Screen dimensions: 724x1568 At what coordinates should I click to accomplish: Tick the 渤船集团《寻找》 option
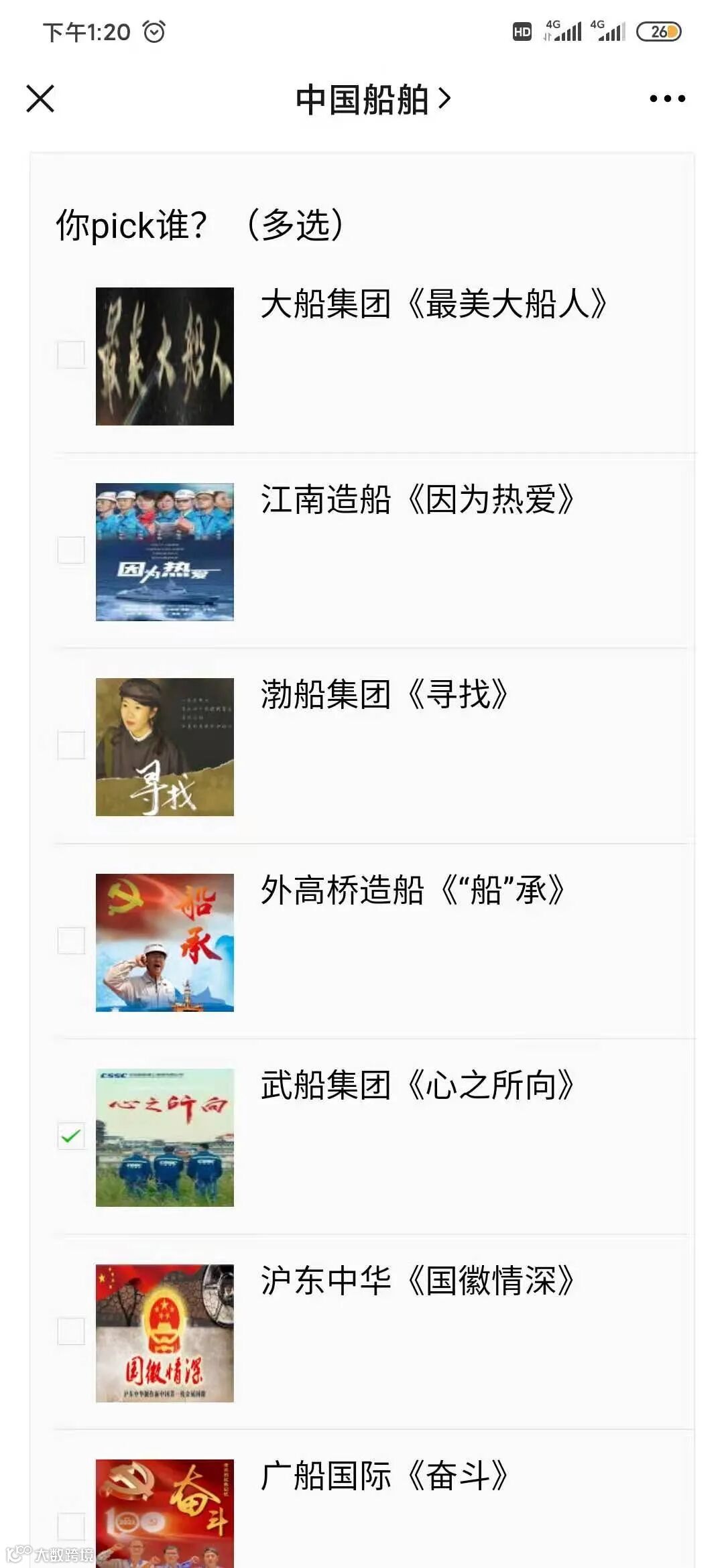pyautogui.click(x=71, y=745)
